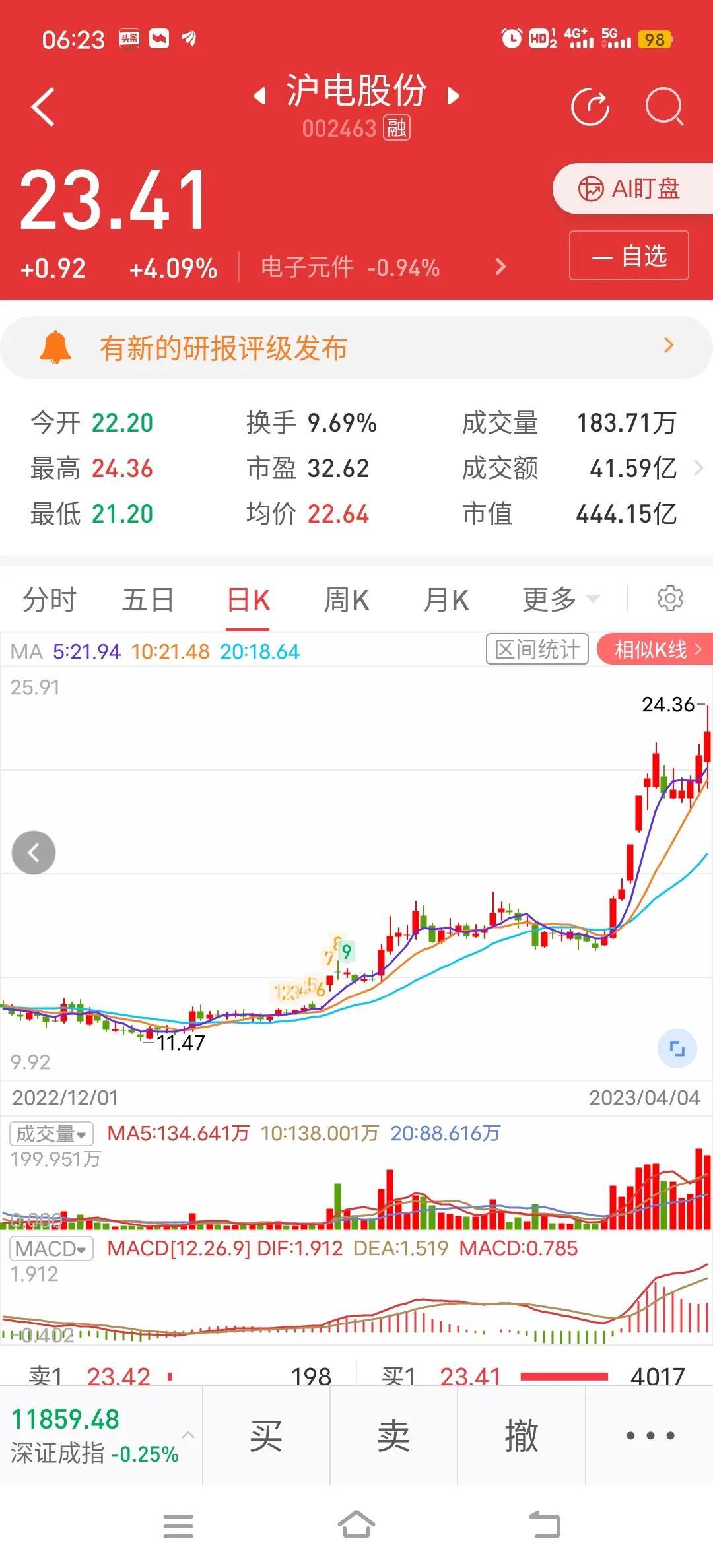Switch to 五日 chart tab
The height and width of the screenshot is (1568, 713).
[149, 601]
